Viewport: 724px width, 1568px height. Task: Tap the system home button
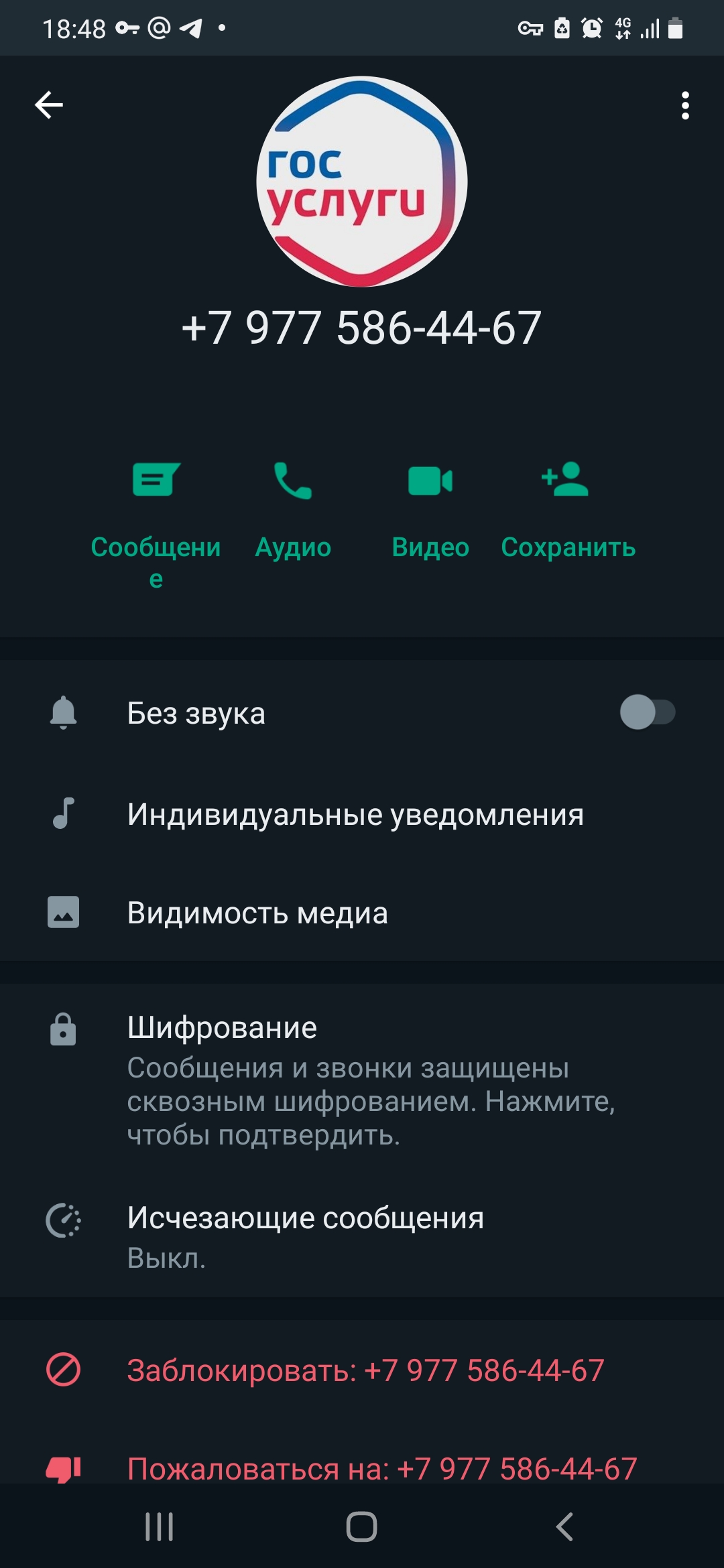(361, 1527)
